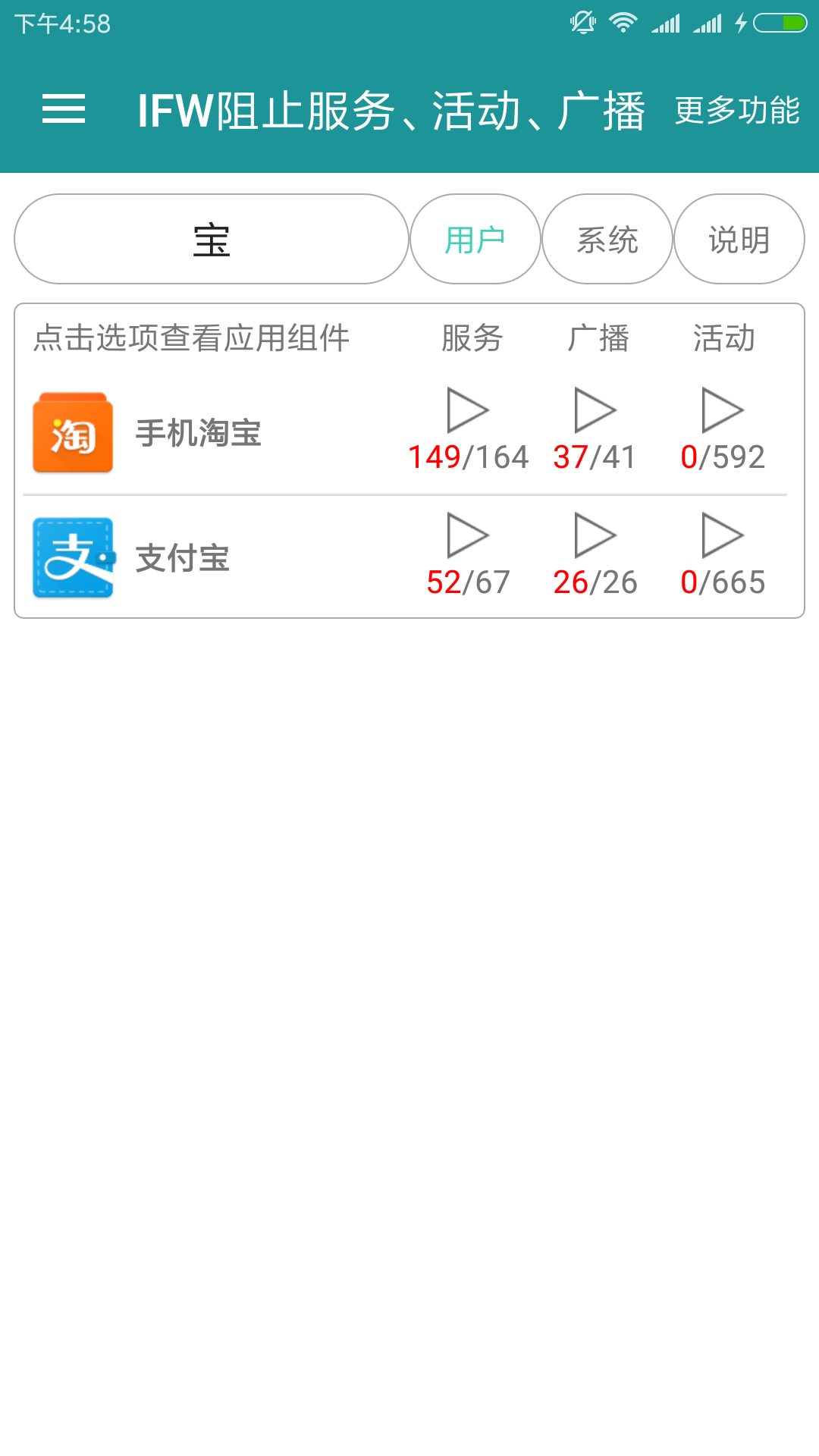
Task: Open the 说明 instructions
Action: coord(739,240)
